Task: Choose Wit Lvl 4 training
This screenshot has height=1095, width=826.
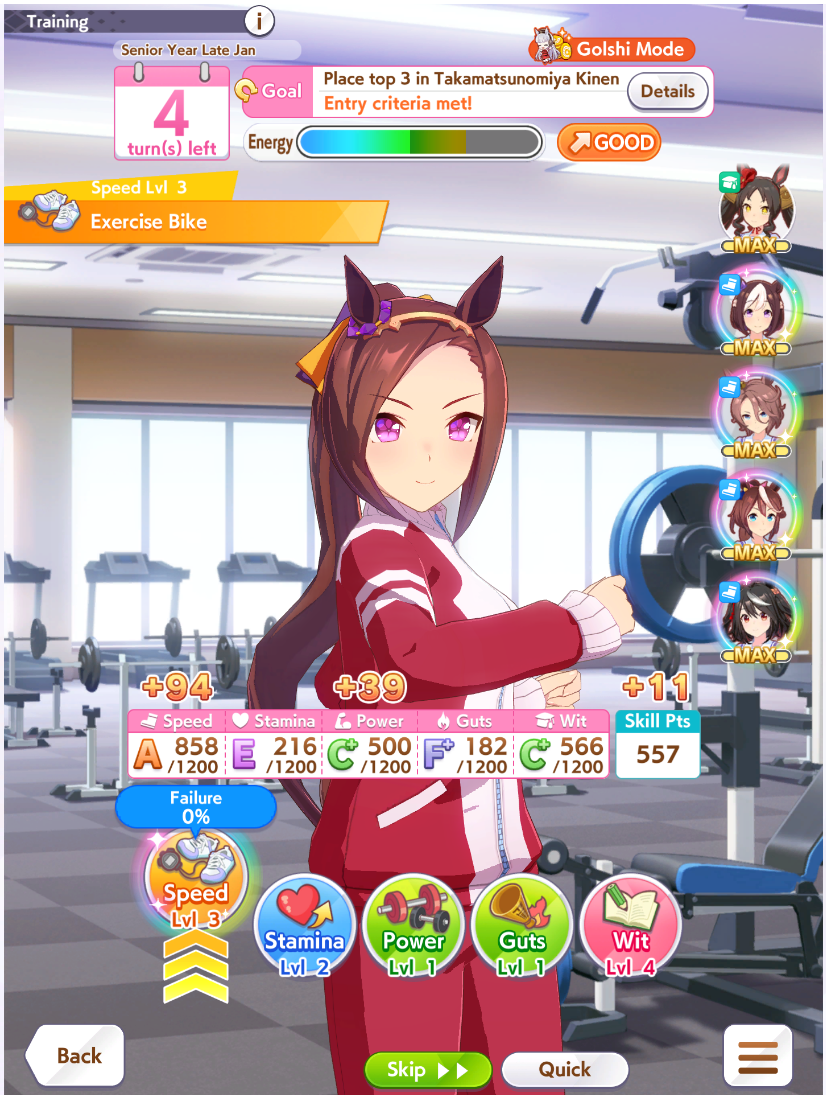Action: pyautogui.click(x=630, y=926)
